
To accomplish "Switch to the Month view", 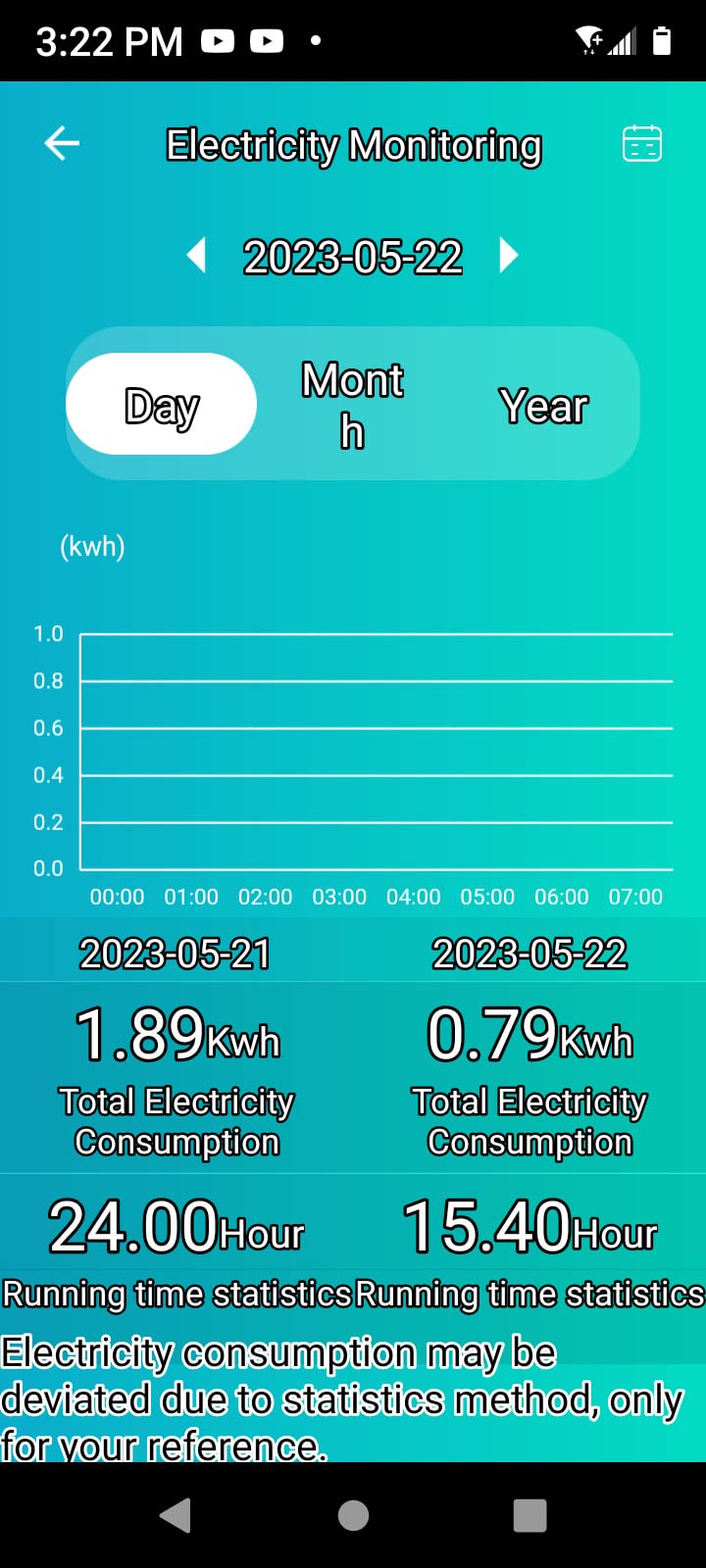I will [x=352, y=405].
